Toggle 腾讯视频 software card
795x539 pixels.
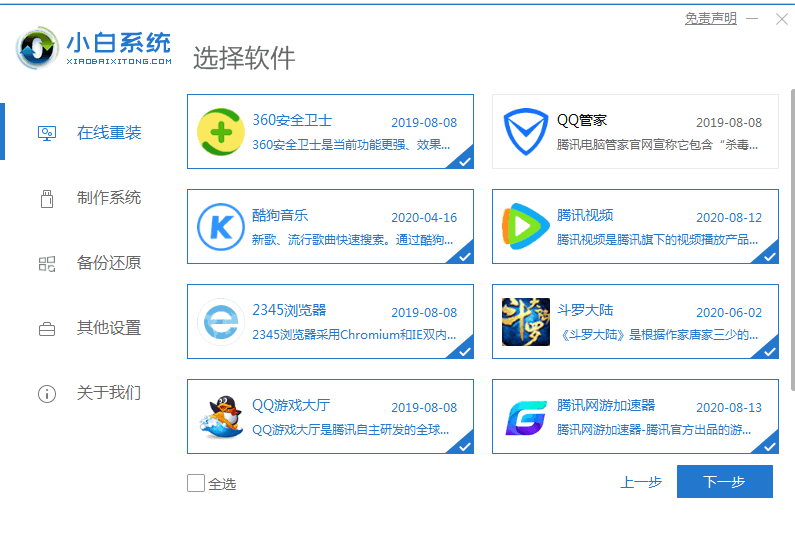click(634, 227)
